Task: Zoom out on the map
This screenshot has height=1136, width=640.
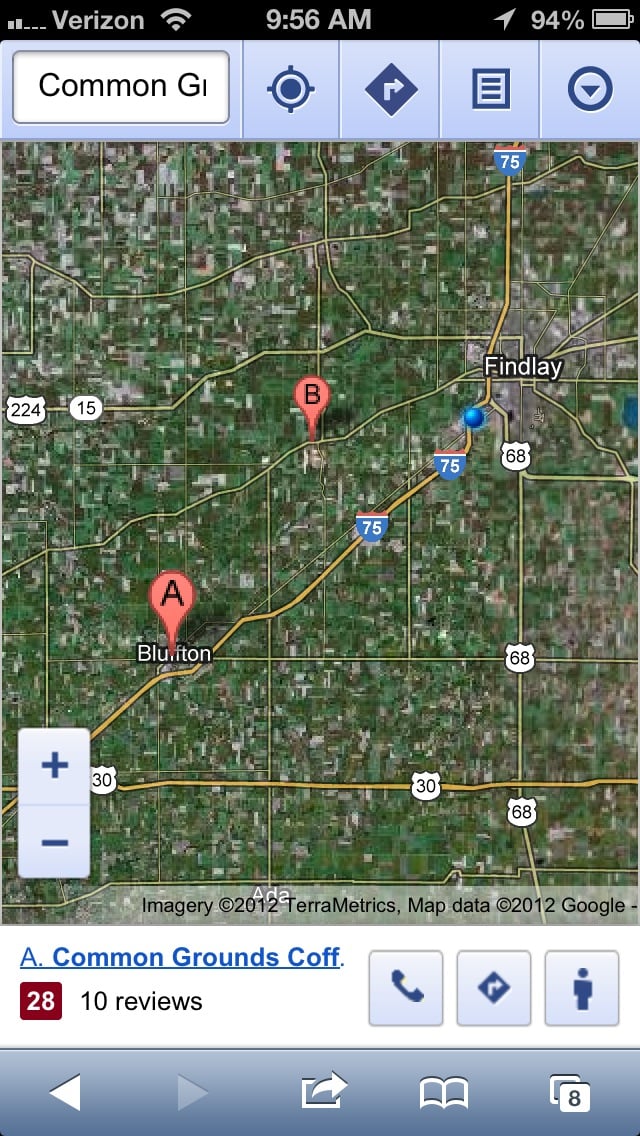Action: click(54, 842)
